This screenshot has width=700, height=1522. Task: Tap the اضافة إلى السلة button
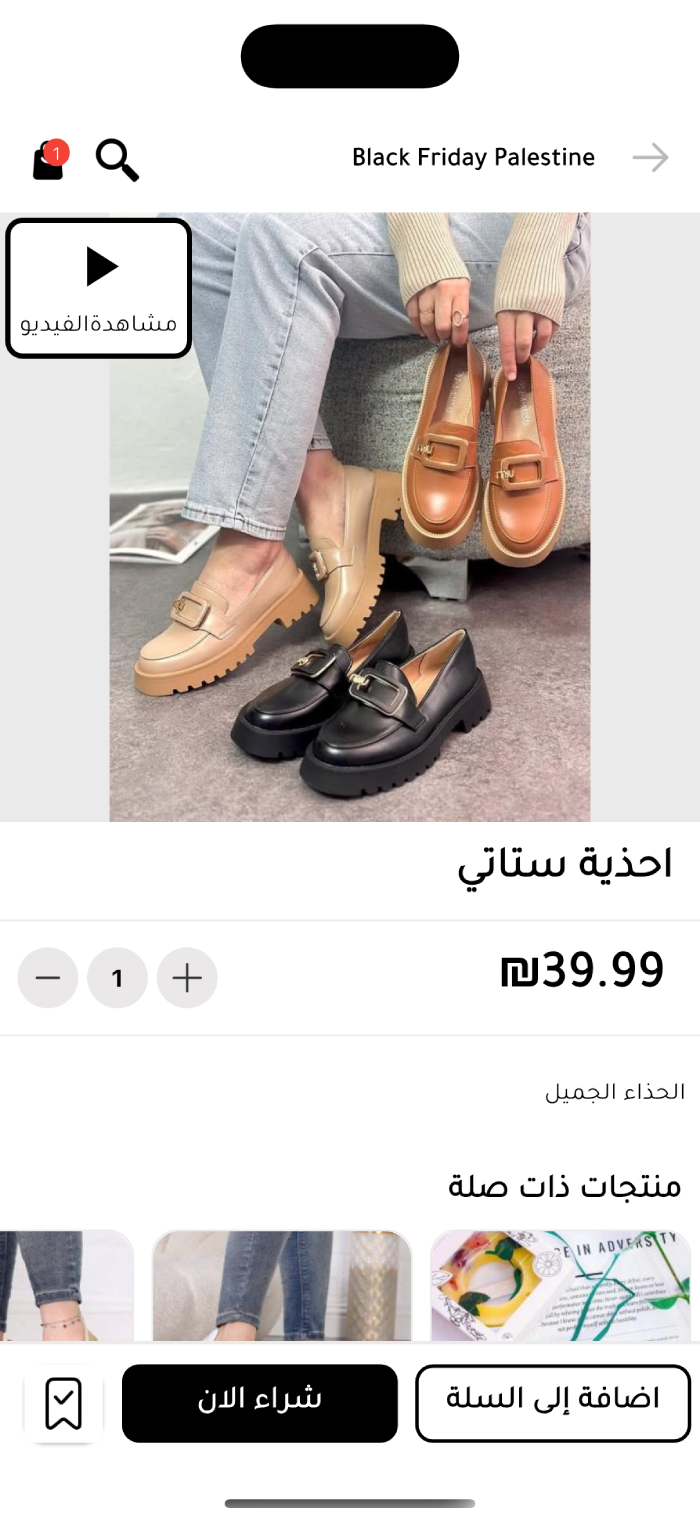point(553,1403)
